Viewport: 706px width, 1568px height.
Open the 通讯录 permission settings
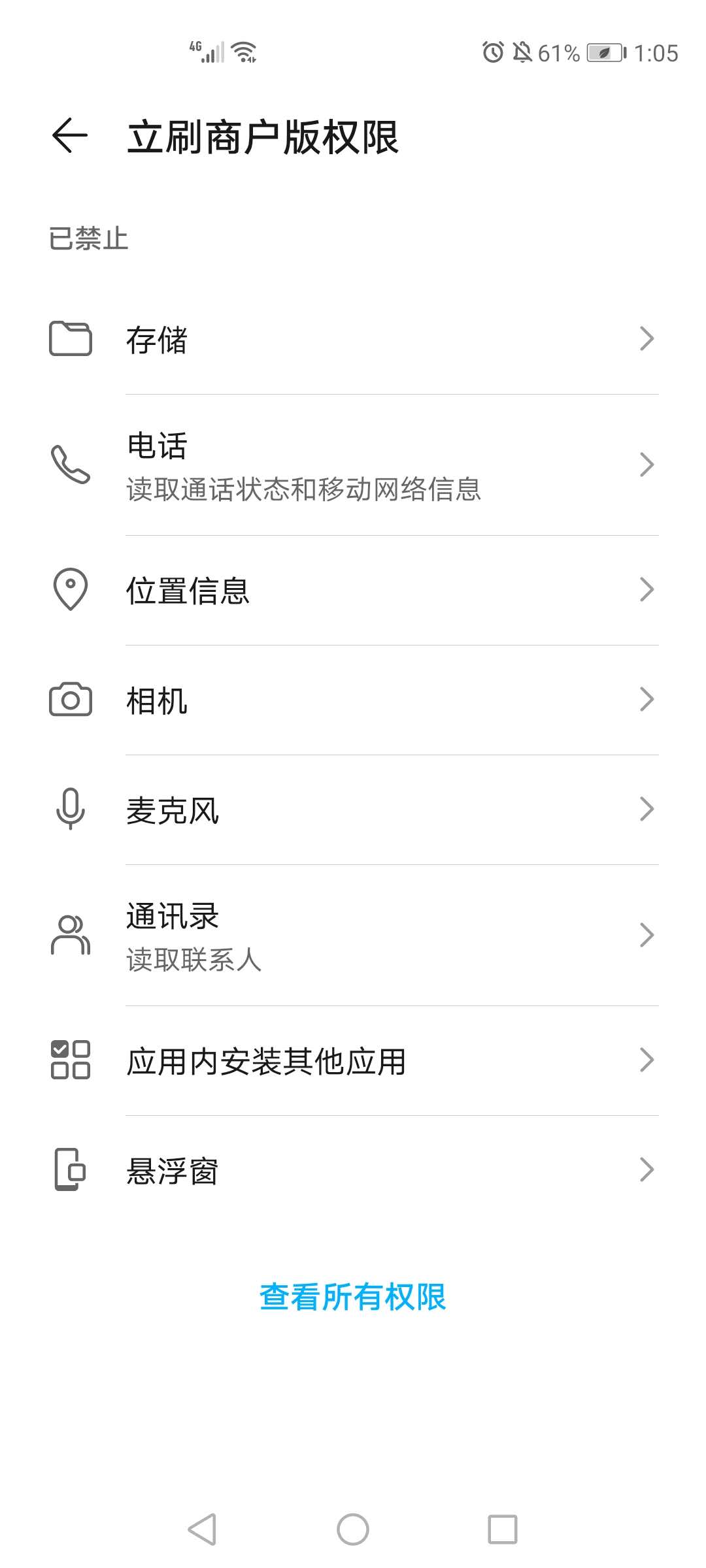tap(353, 936)
